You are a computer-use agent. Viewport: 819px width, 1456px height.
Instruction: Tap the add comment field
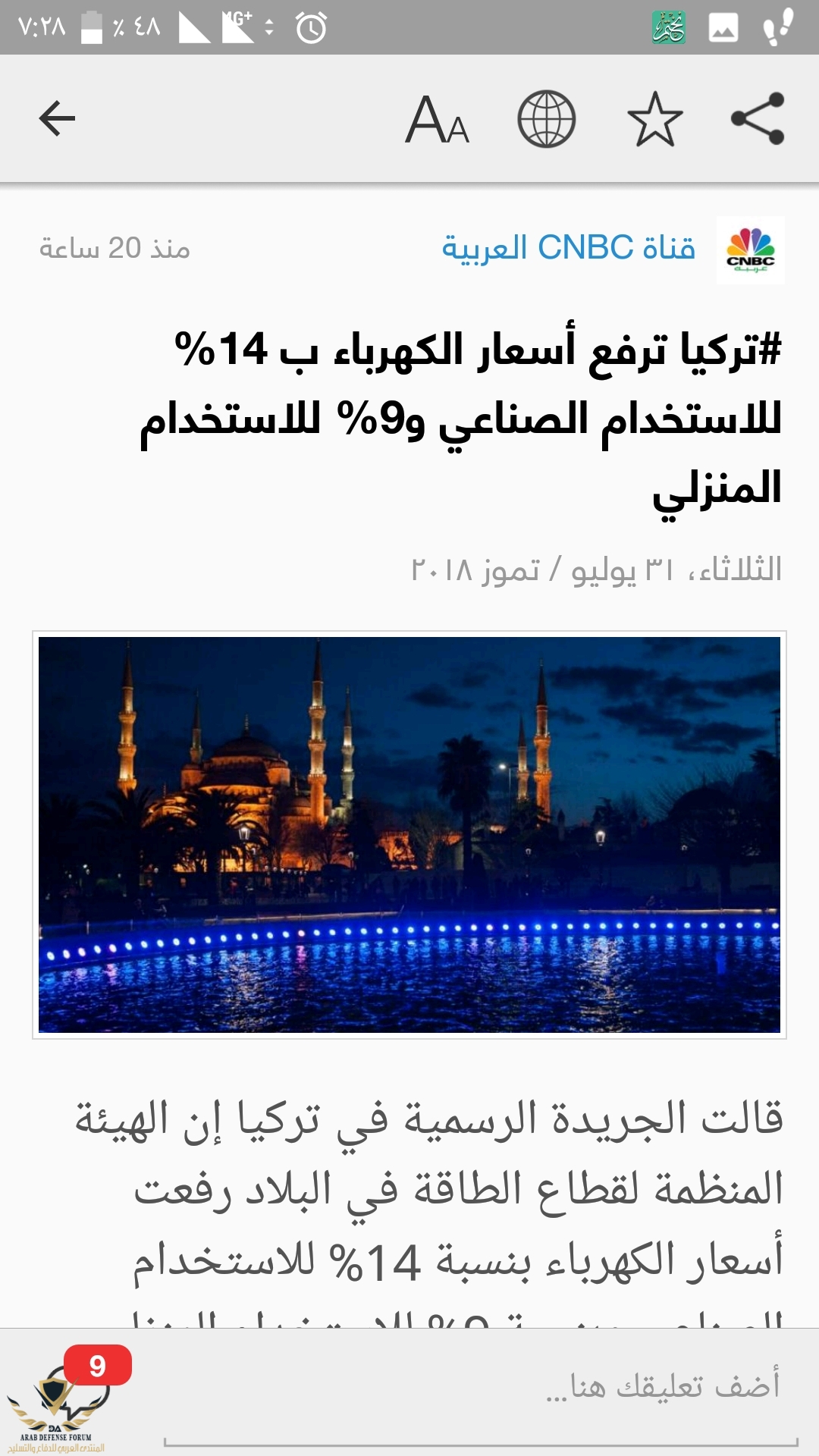[485, 1386]
